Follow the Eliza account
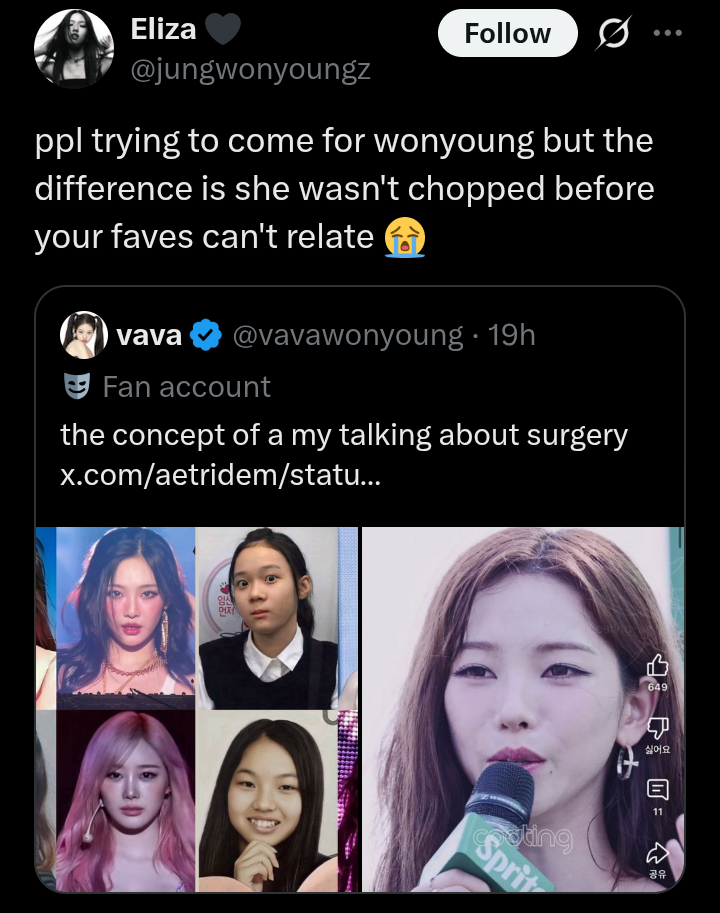Screen dimensions: 720x913 [x=507, y=33]
